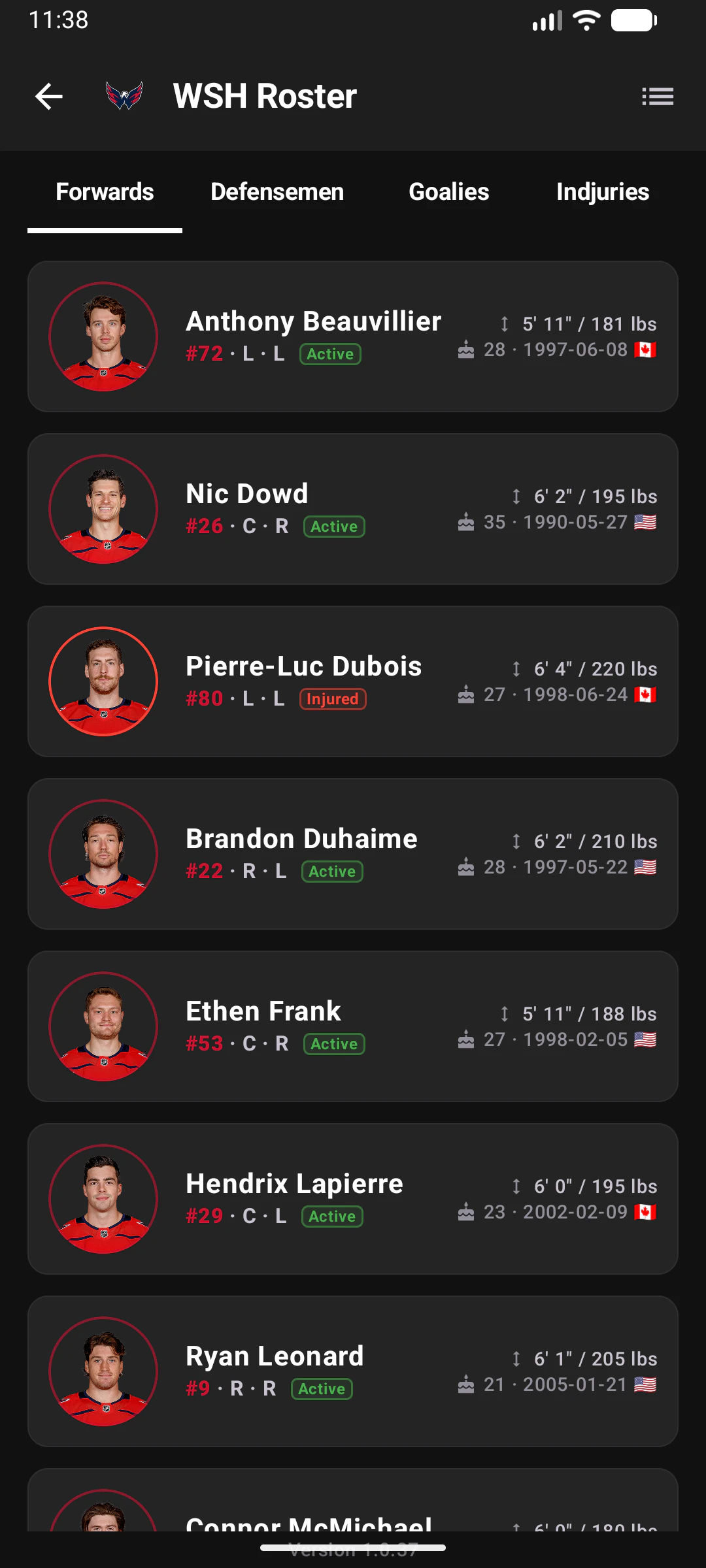Tap the back arrow to leave roster
Screen dimensions: 706x1568
[x=48, y=96]
